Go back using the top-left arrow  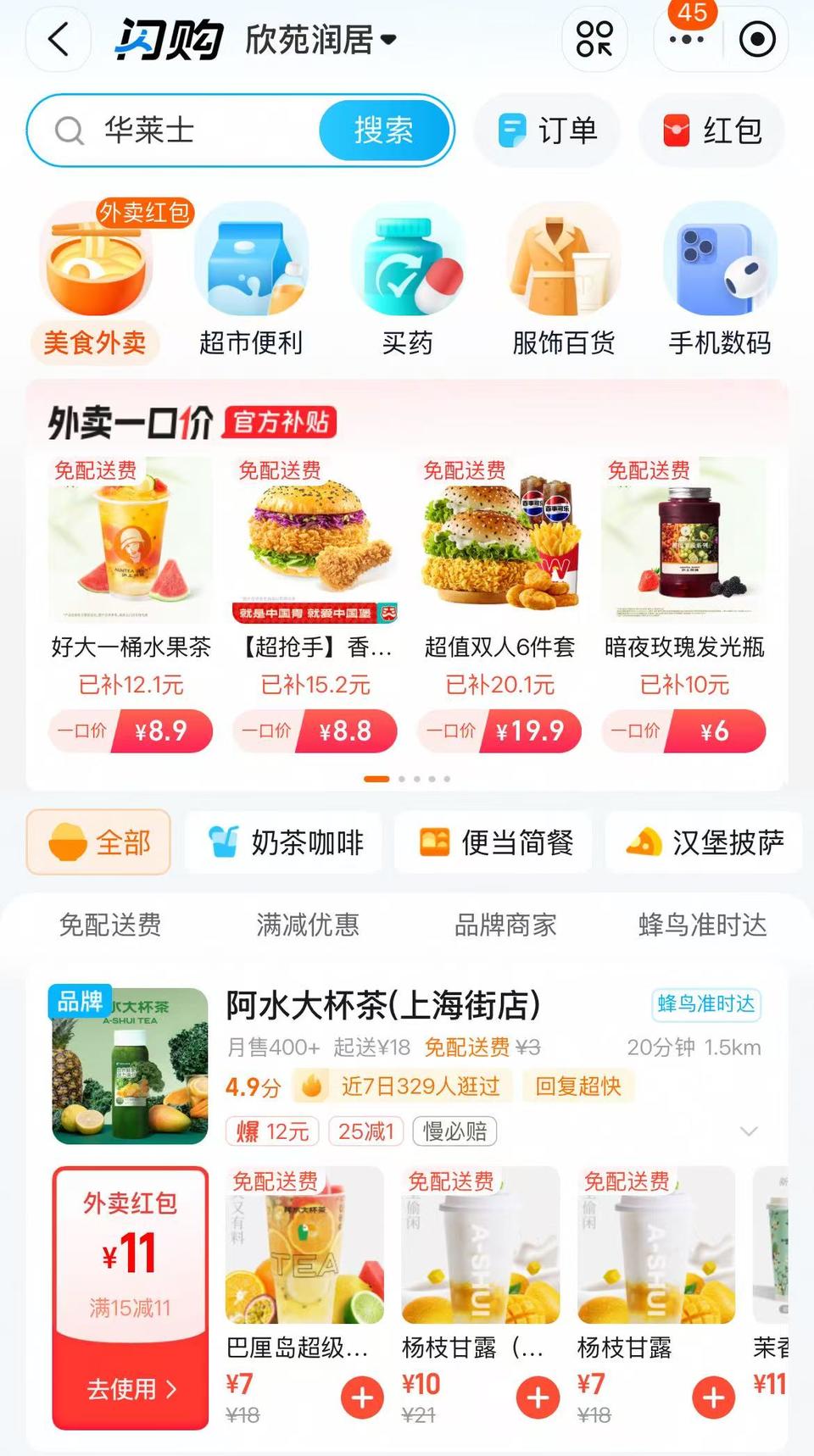click(x=58, y=39)
